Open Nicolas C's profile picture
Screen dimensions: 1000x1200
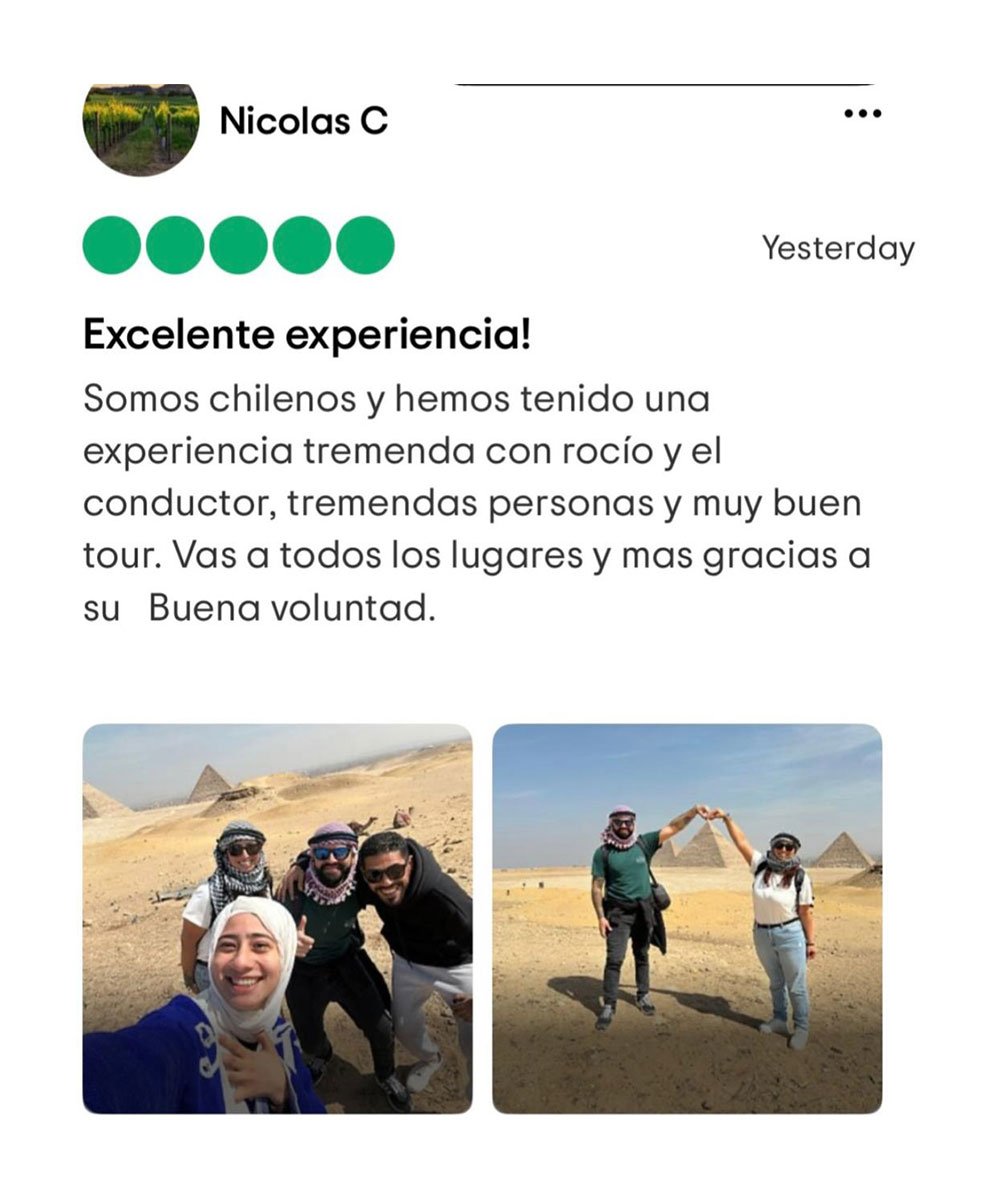pyautogui.click(x=140, y=128)
